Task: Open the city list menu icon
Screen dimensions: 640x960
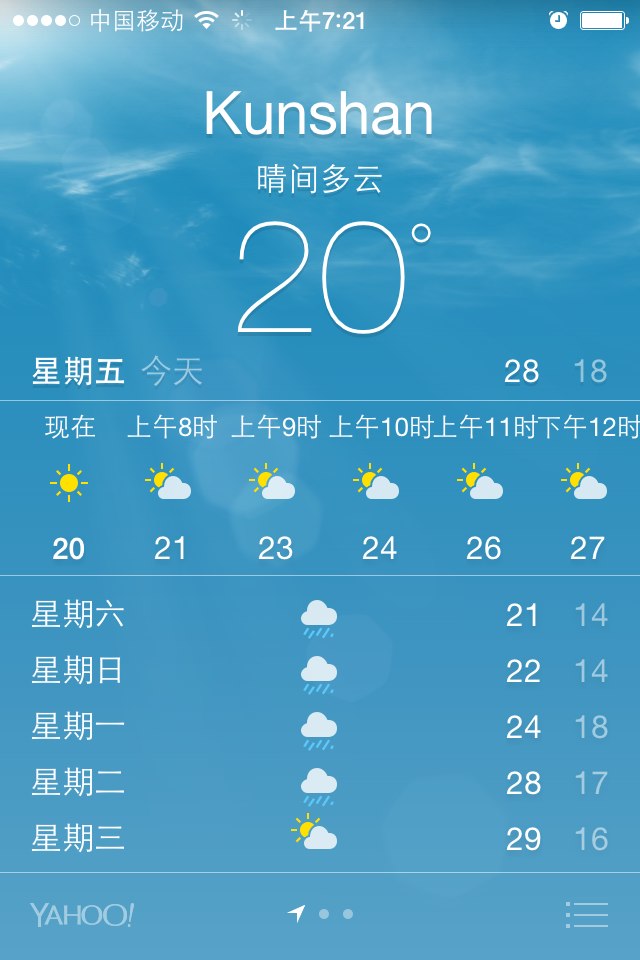Action: coord(587,914)
